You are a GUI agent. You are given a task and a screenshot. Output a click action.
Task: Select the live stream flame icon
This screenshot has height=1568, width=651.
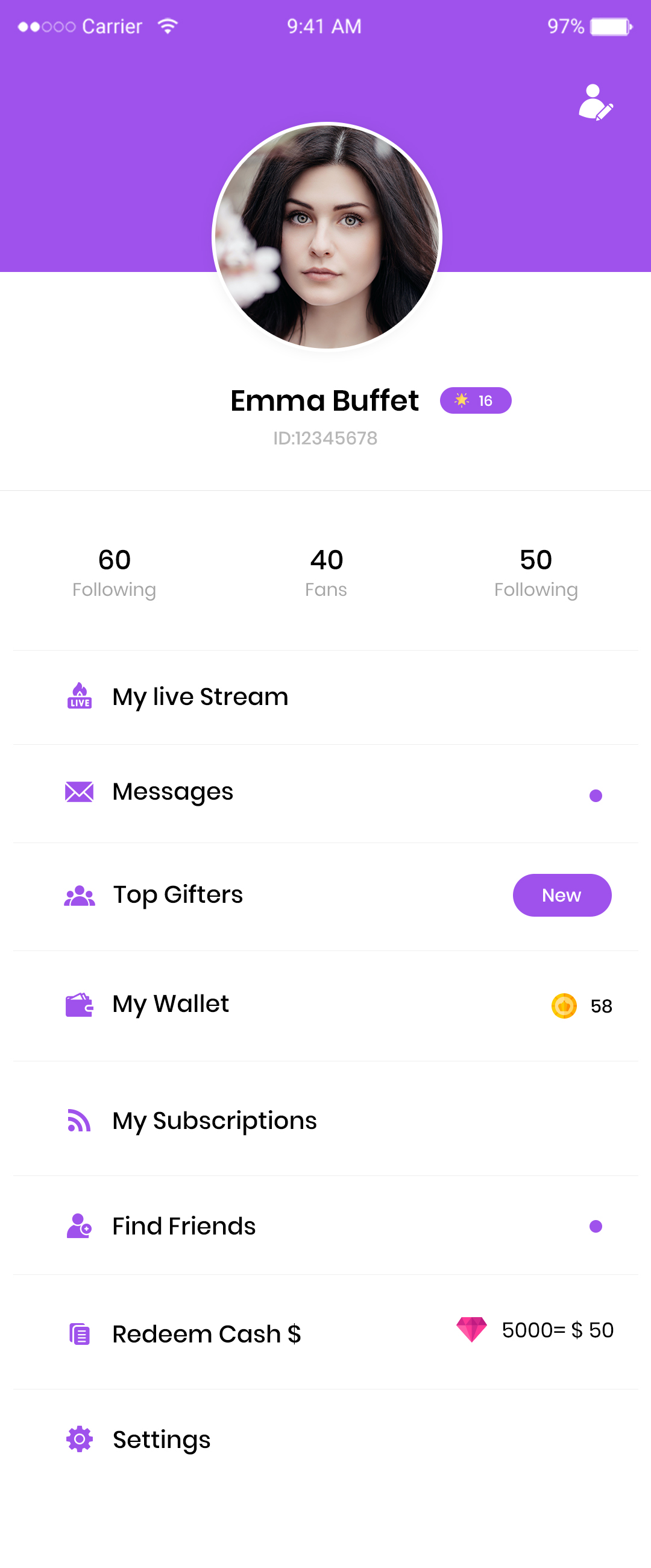[x=78, y=697]
